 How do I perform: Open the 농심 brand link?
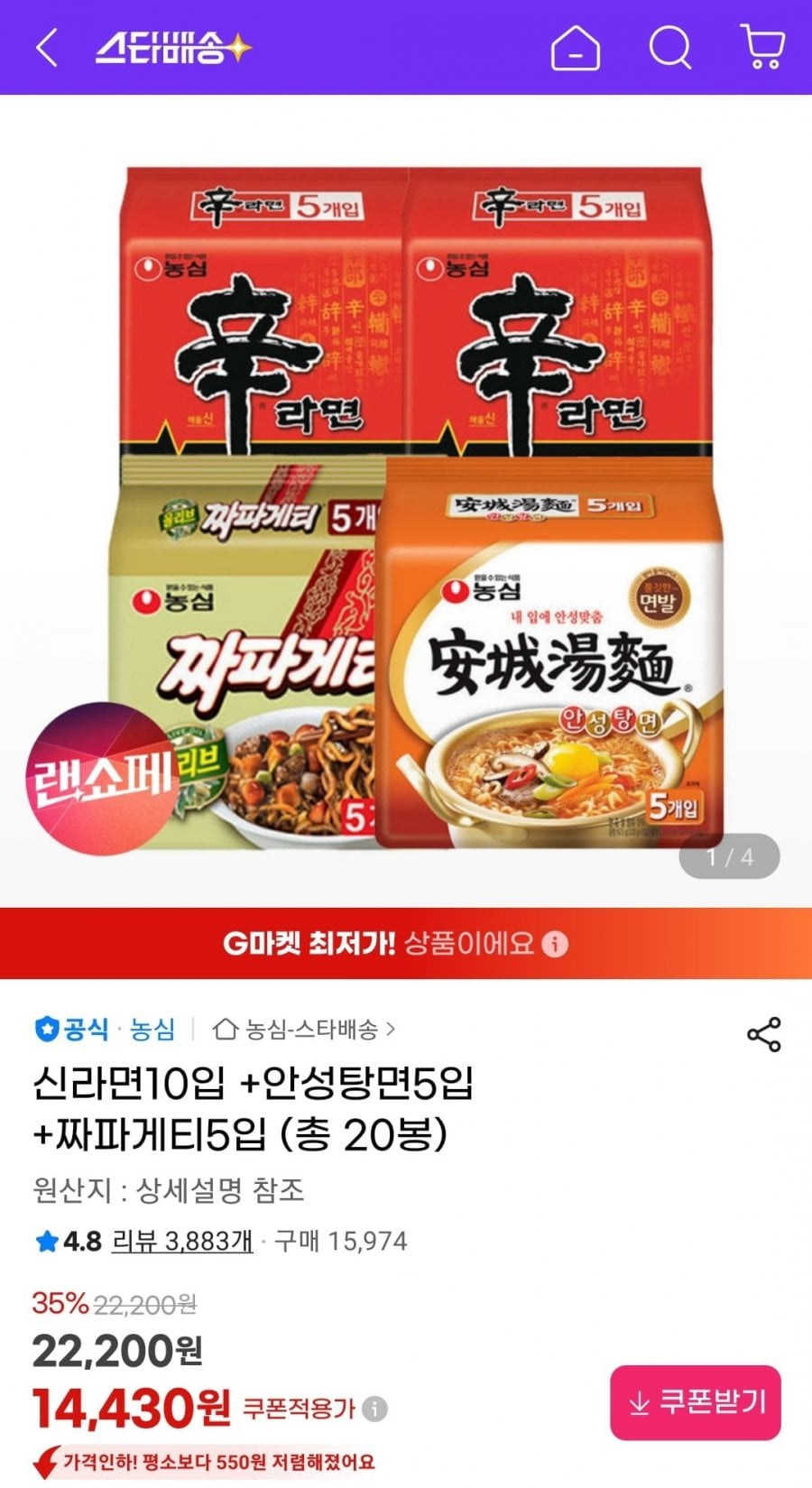152,1029
